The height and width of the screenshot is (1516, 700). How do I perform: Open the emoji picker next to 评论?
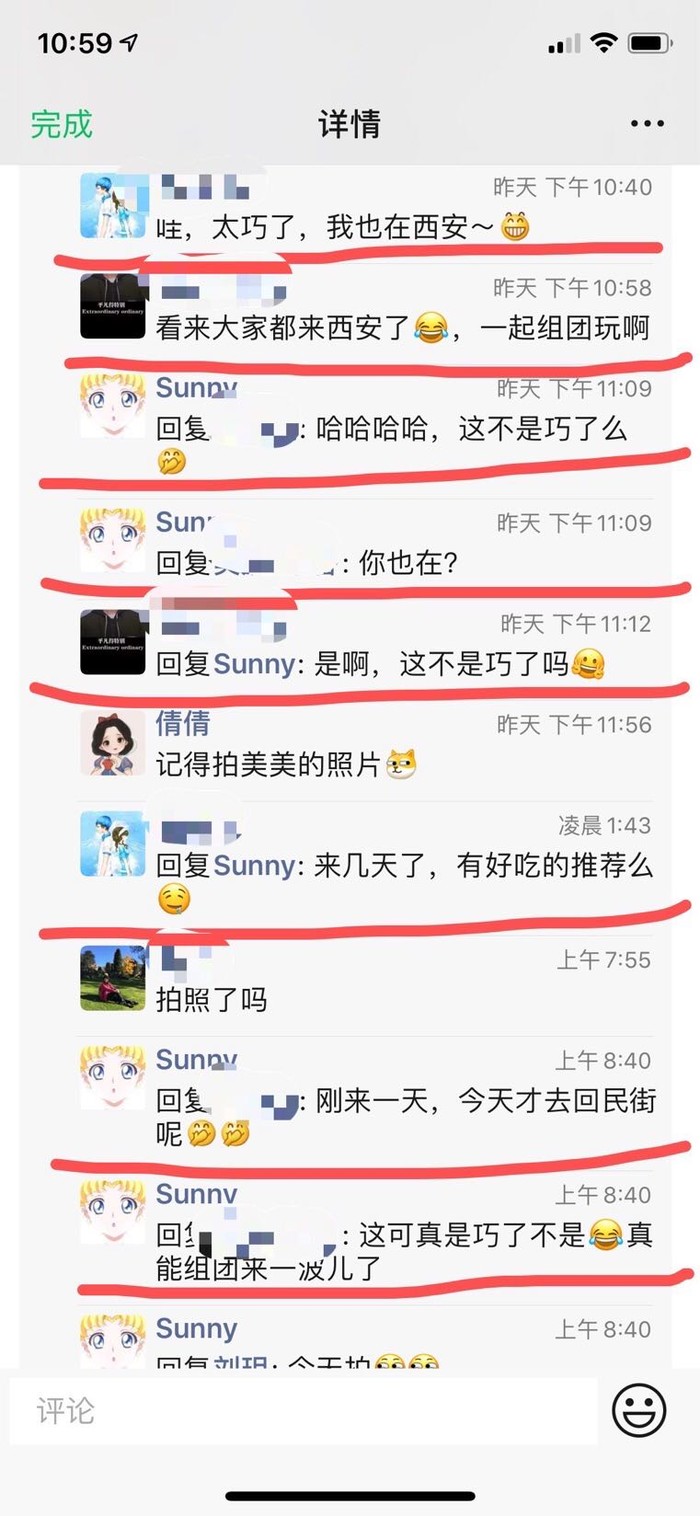click(x=639, y=1411)
